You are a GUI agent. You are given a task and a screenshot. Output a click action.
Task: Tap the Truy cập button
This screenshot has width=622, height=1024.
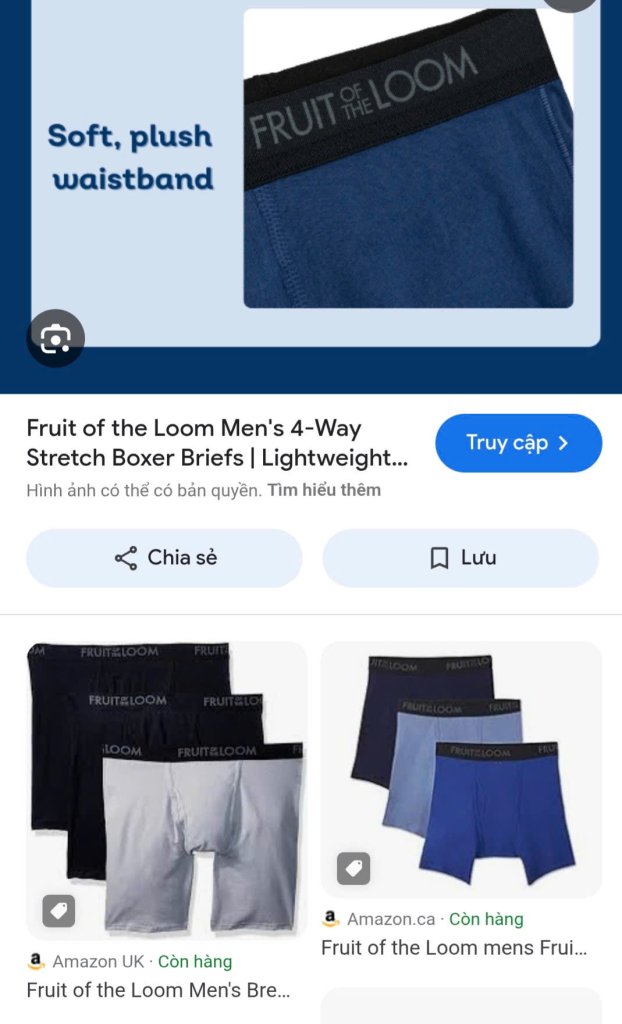pos(518,443)
